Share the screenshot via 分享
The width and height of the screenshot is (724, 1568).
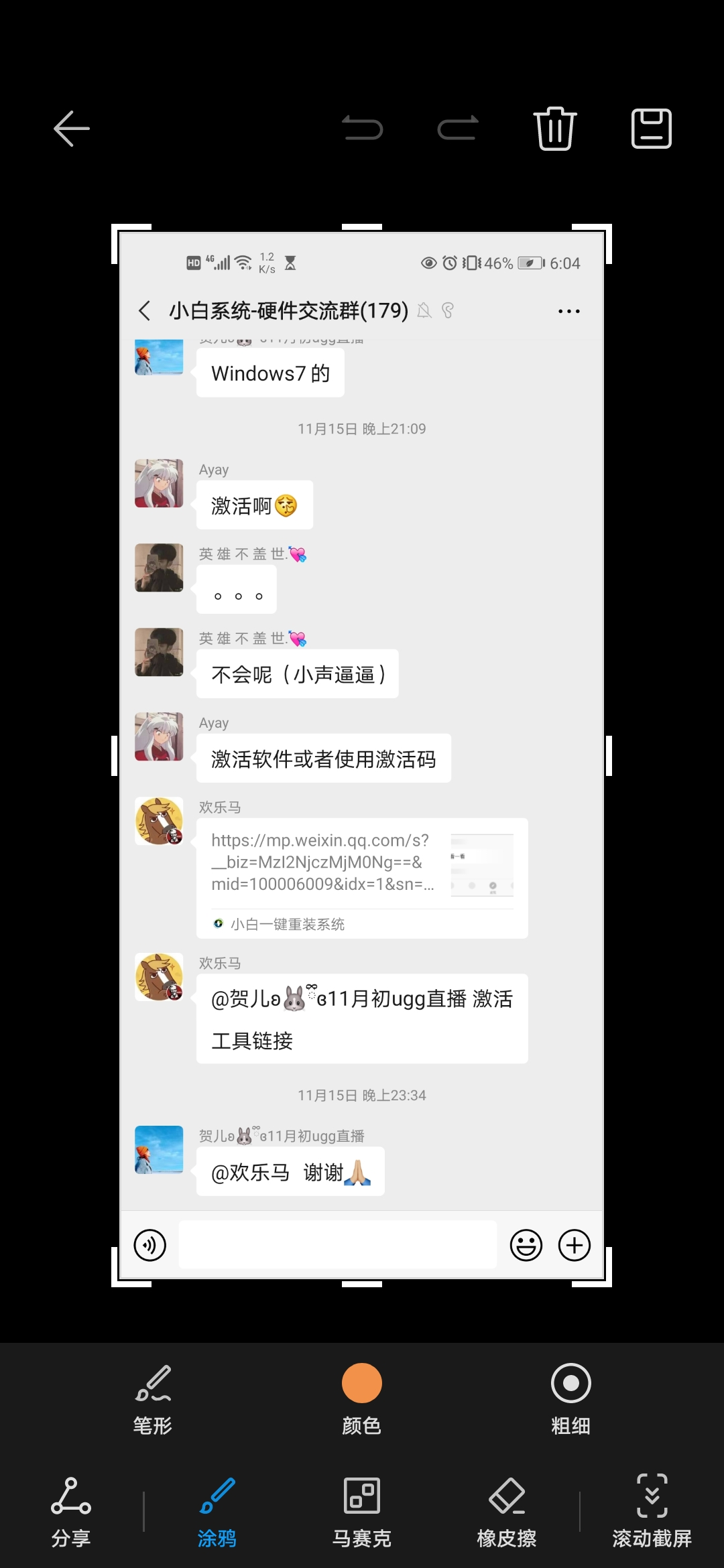click(x=71, y=1511)
